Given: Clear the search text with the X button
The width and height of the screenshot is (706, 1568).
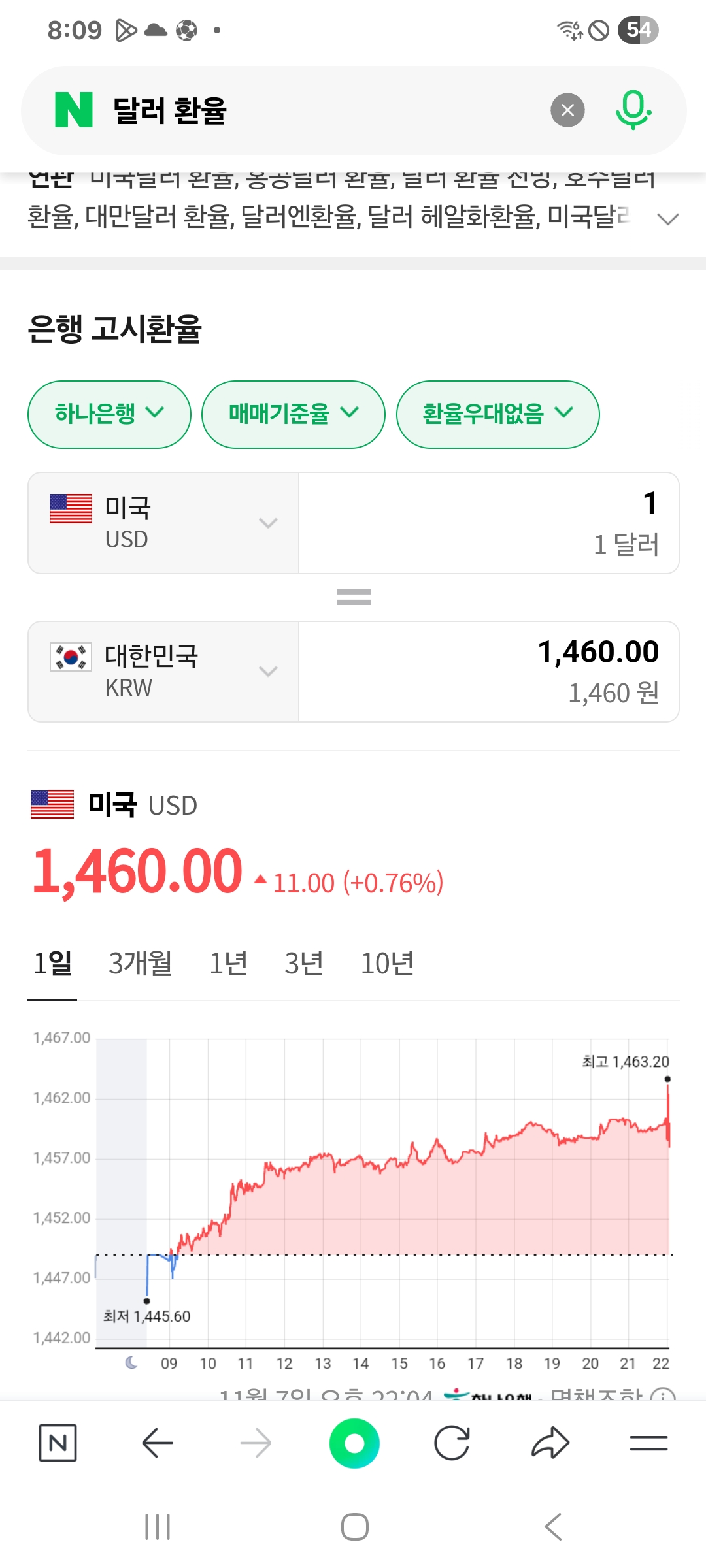Looking at the screenshot, I should (567, 110).
